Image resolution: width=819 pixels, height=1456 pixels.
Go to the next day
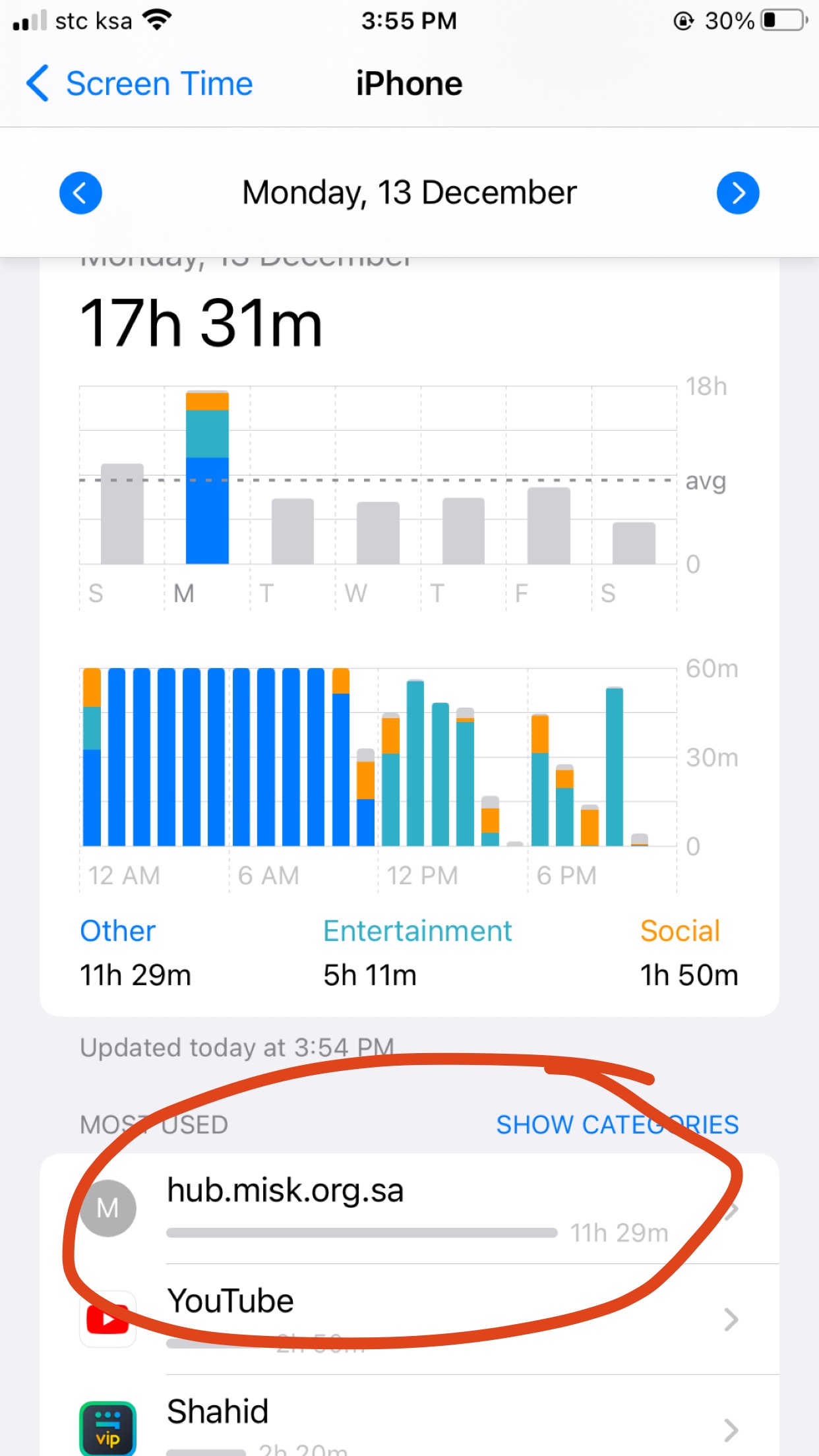738,193
